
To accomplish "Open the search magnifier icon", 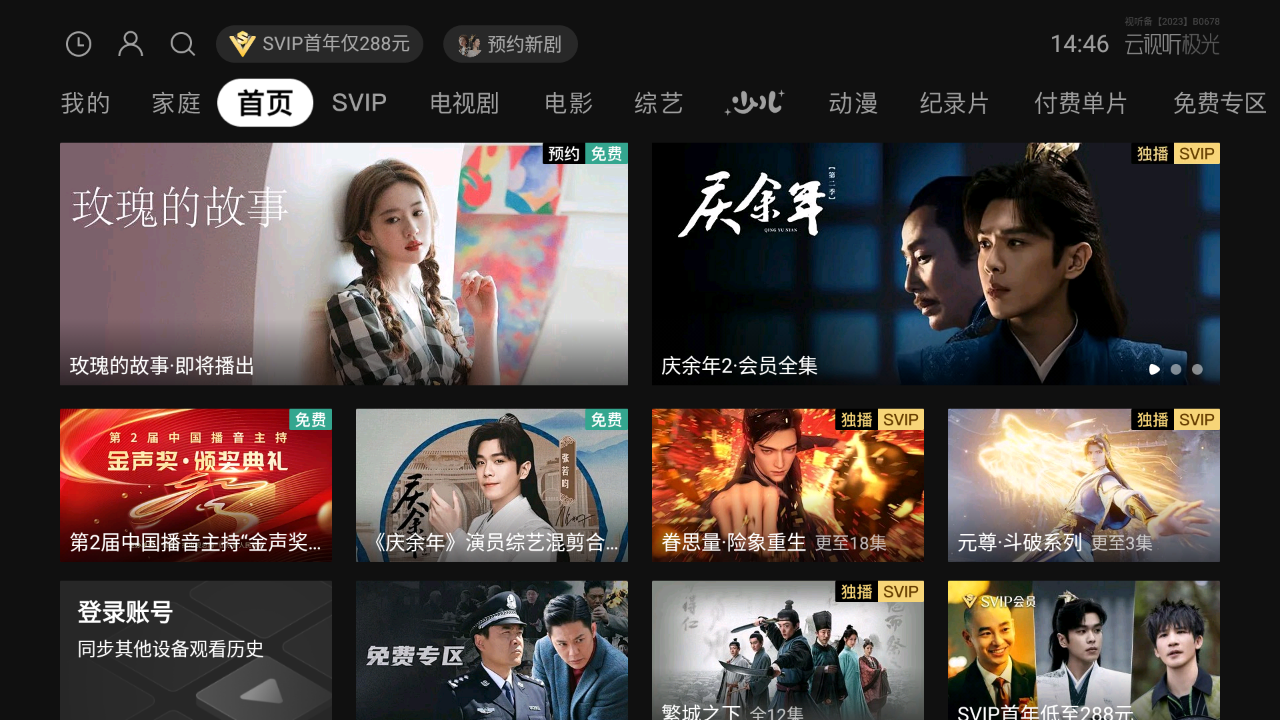I will (183, 44).
